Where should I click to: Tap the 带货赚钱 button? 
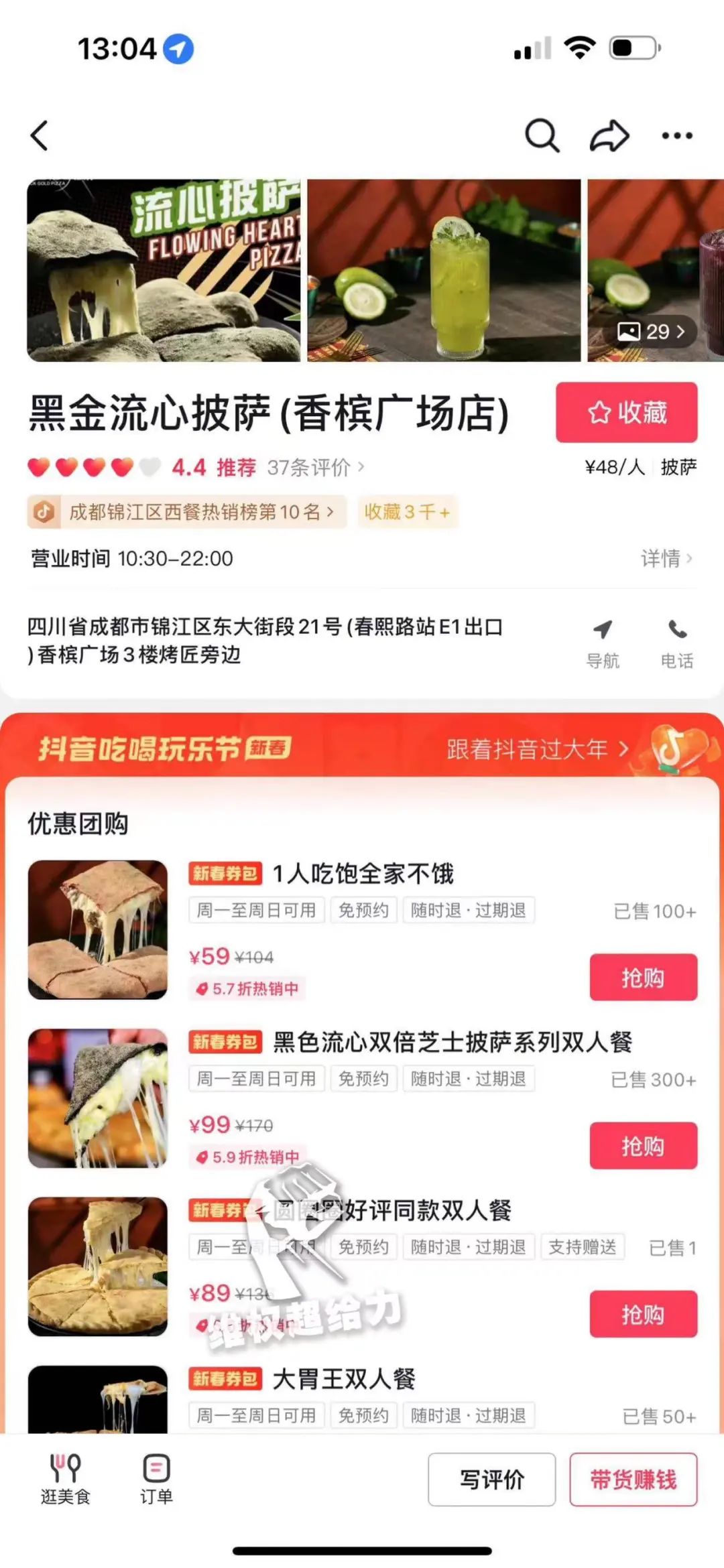633,1480
